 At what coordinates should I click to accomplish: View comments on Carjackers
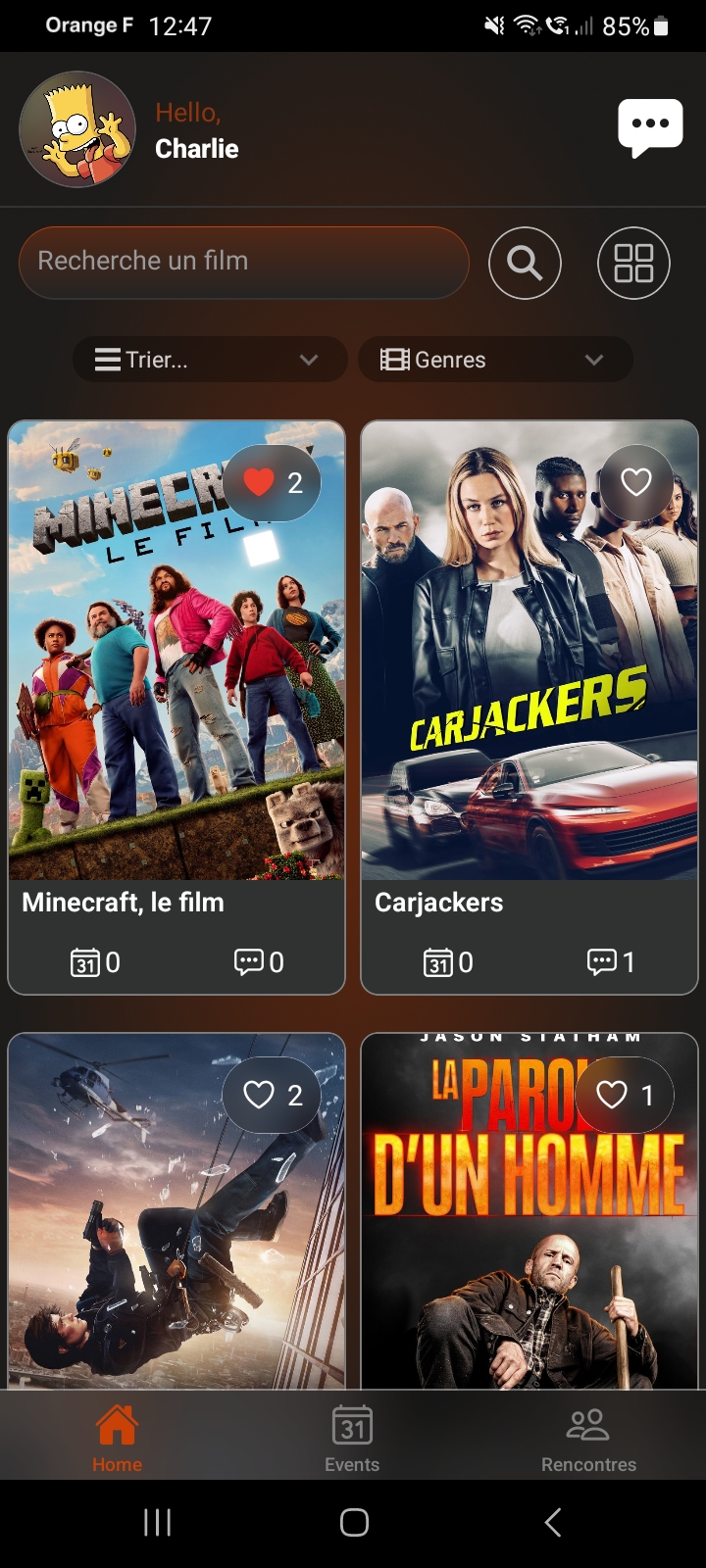click(610, 962)
